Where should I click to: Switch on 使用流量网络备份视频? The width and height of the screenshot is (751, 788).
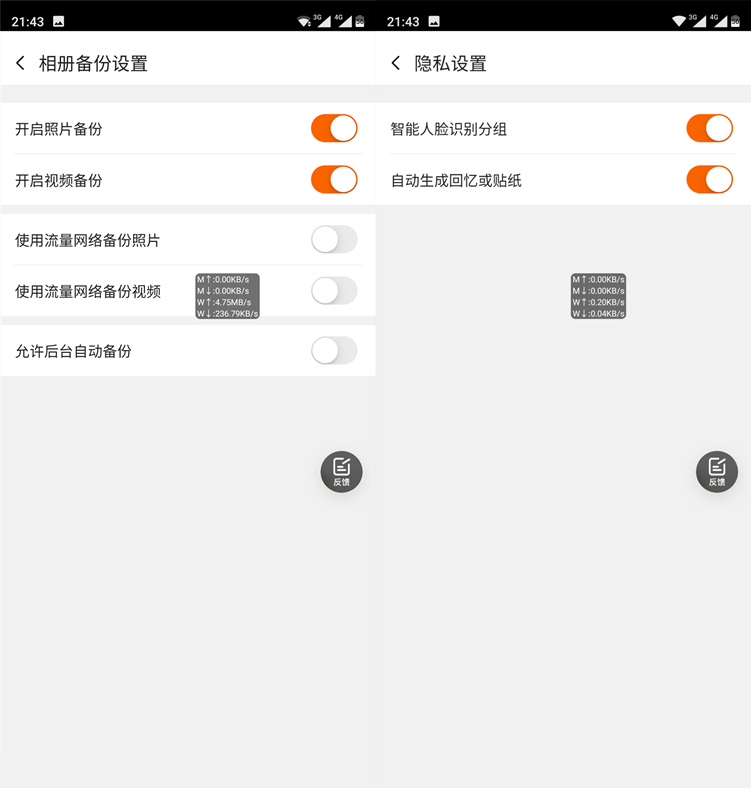click(334, 291)
